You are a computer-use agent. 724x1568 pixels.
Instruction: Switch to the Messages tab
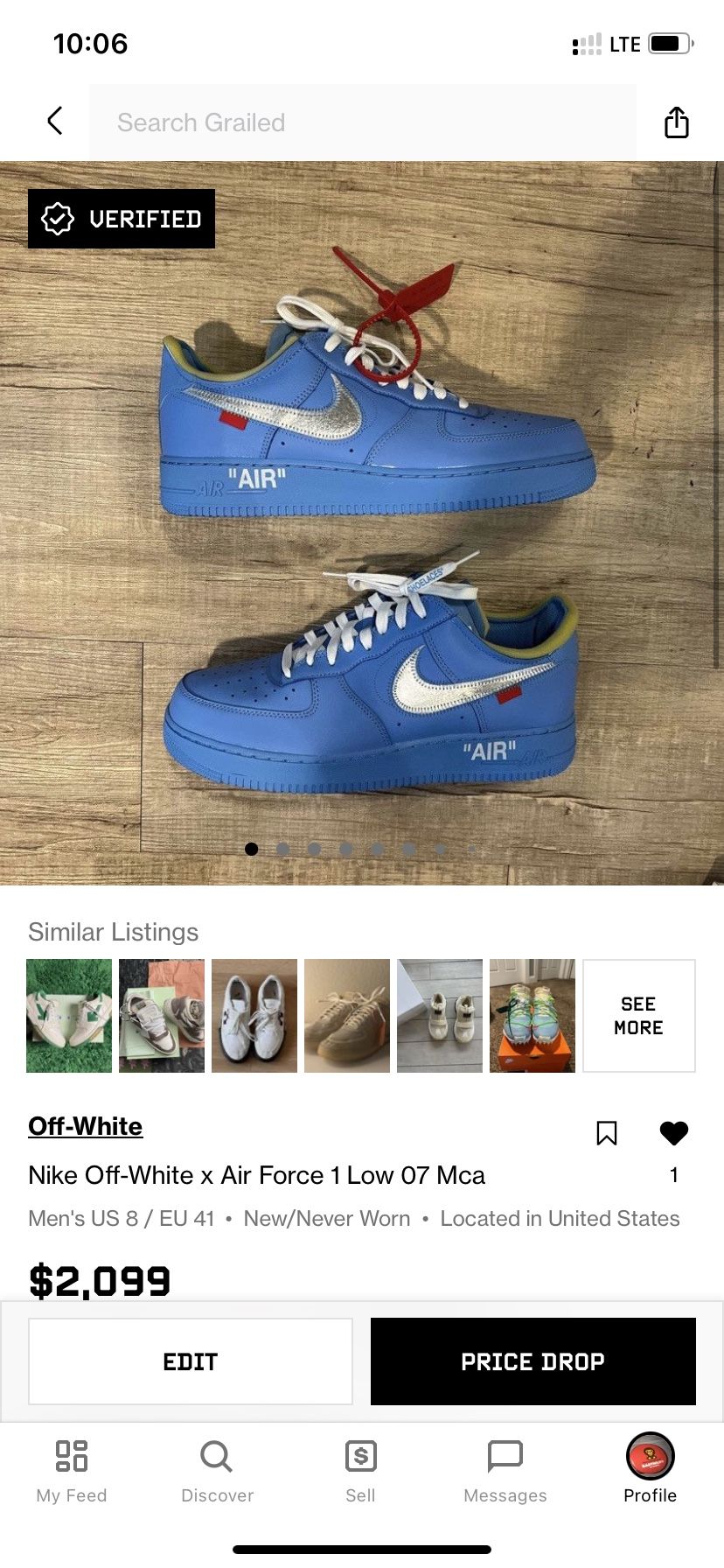(505, 1471)
